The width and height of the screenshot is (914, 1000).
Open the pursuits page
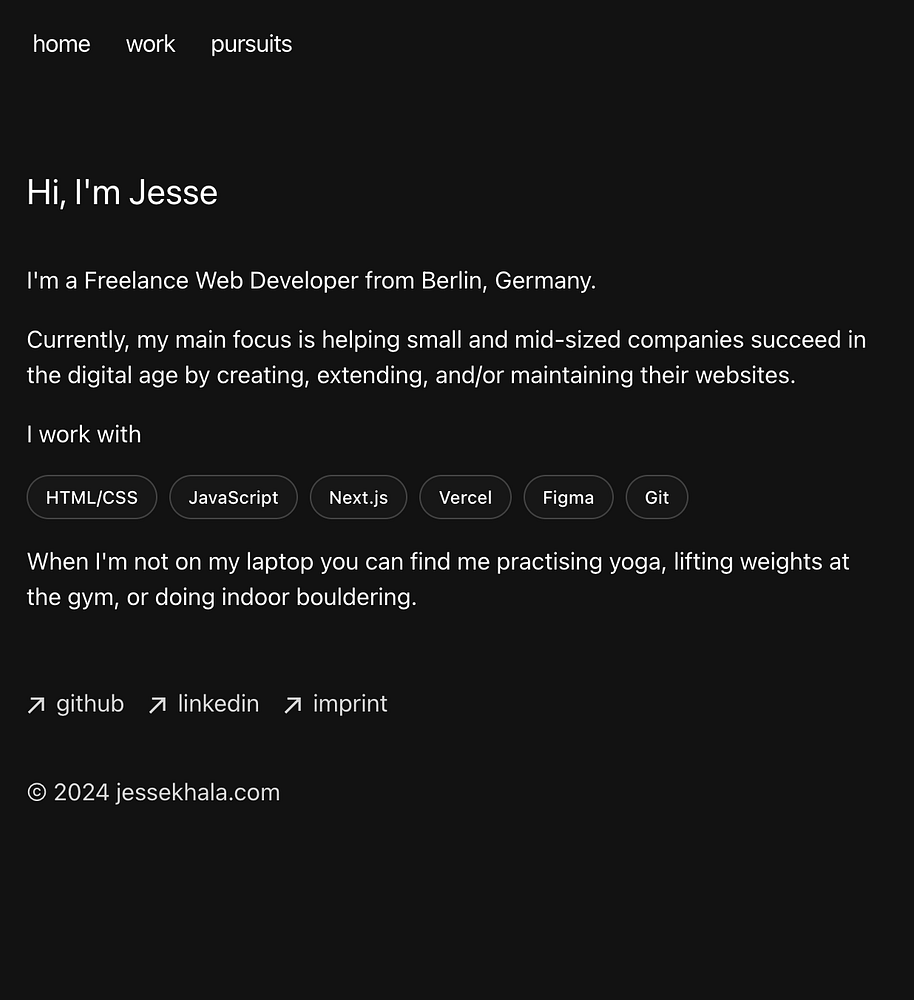tap(251, 44)
